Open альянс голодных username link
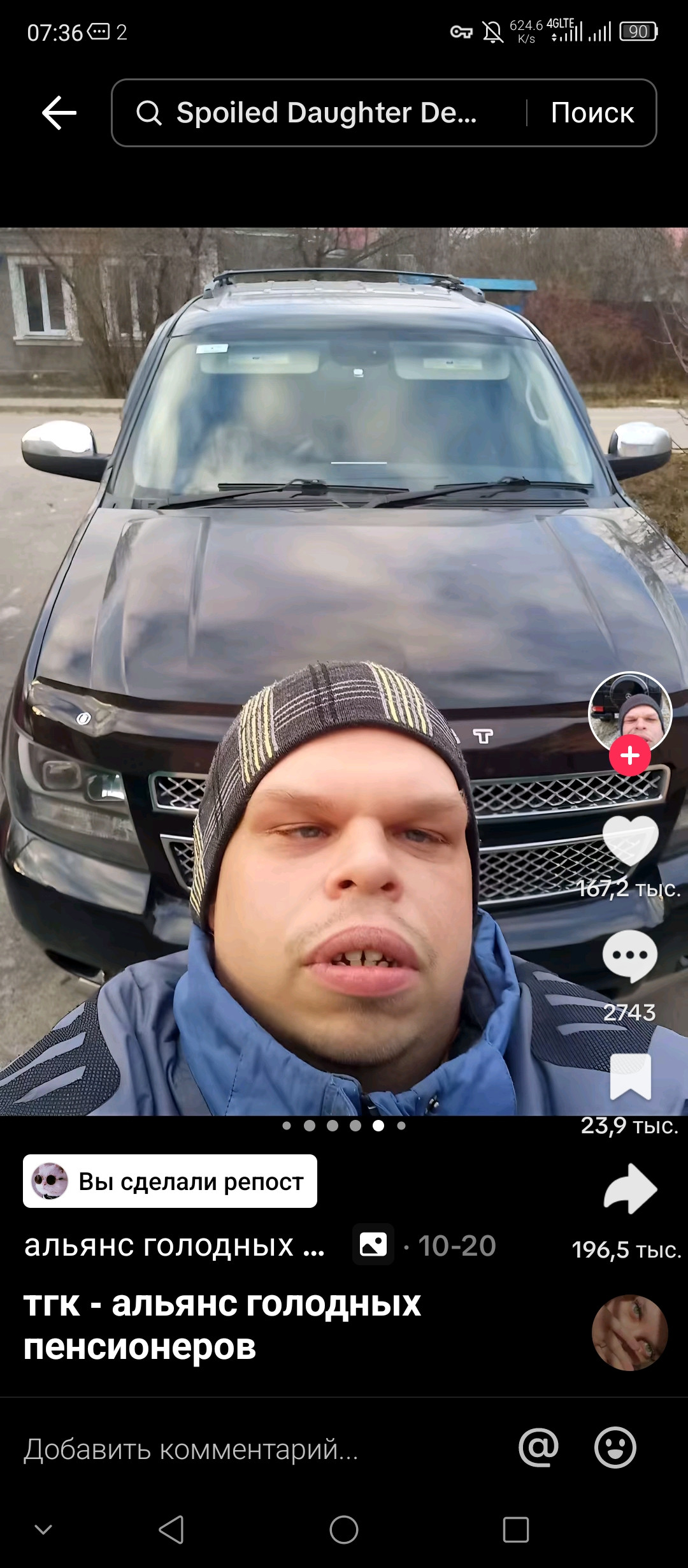The width and height of the screenshot is (688, 1568). [174, 1245]
